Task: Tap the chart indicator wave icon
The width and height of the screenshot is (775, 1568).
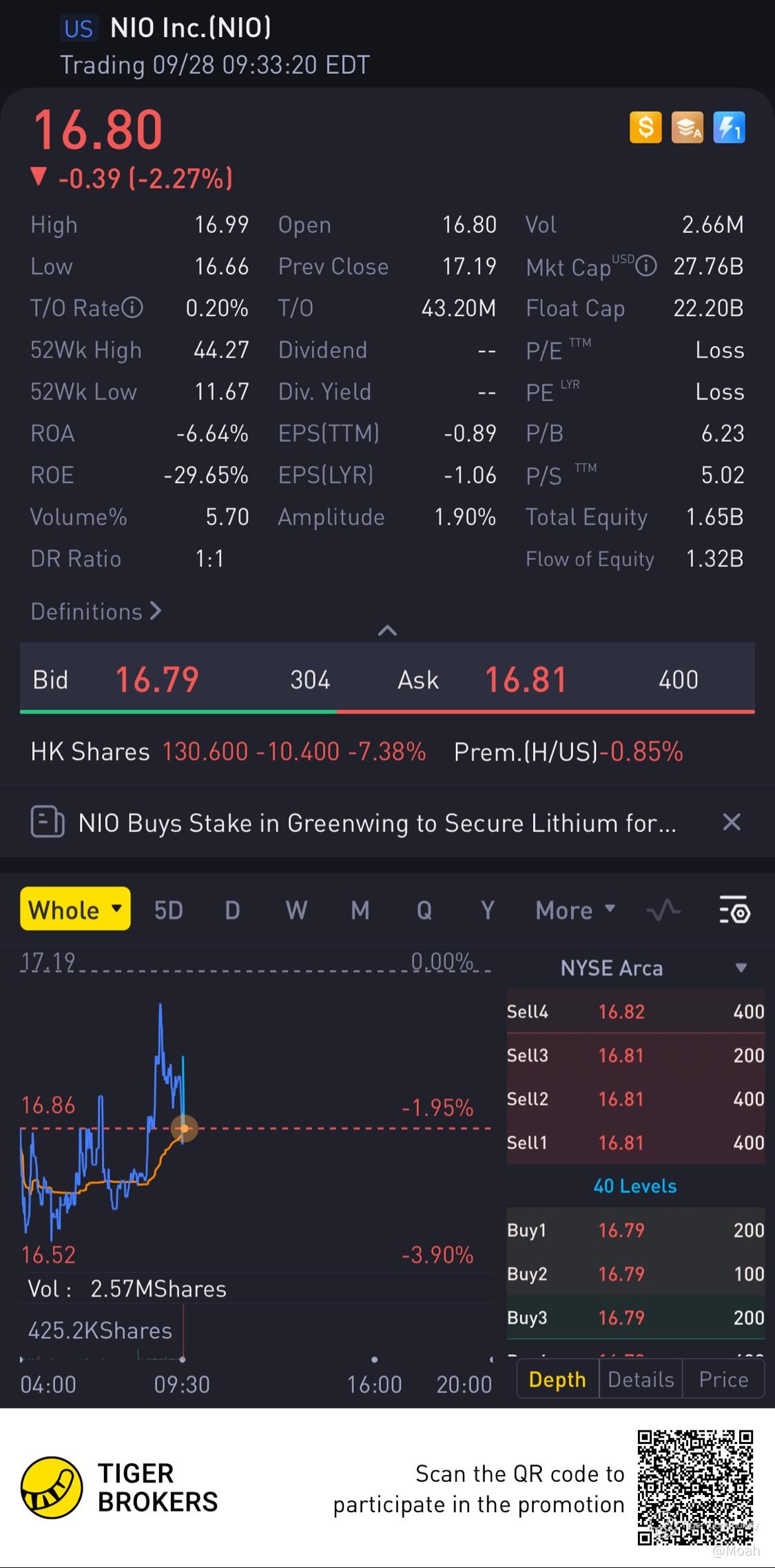Action: point(663,910)
